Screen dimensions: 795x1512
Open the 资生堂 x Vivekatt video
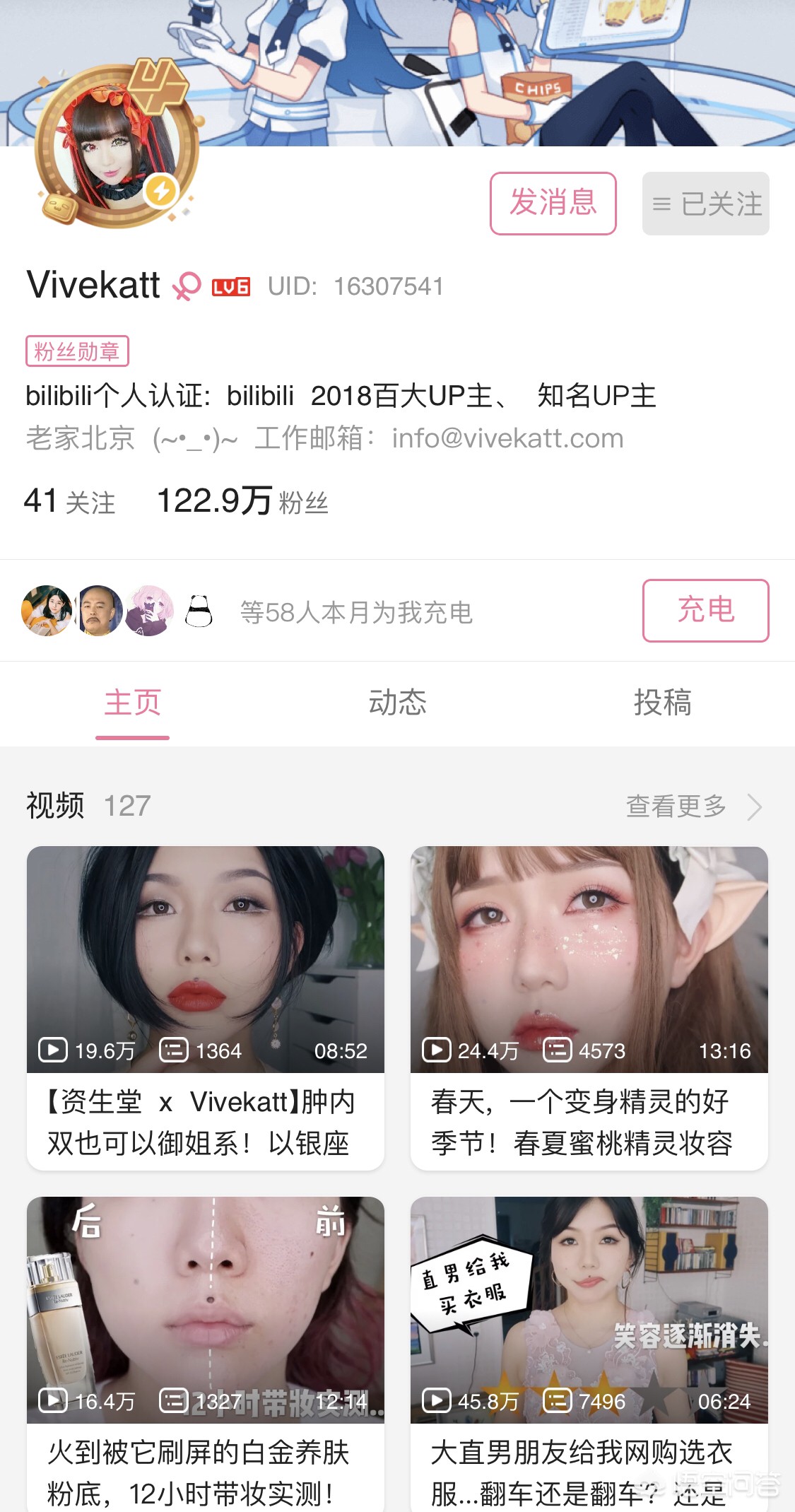[x=205, y=1007]
